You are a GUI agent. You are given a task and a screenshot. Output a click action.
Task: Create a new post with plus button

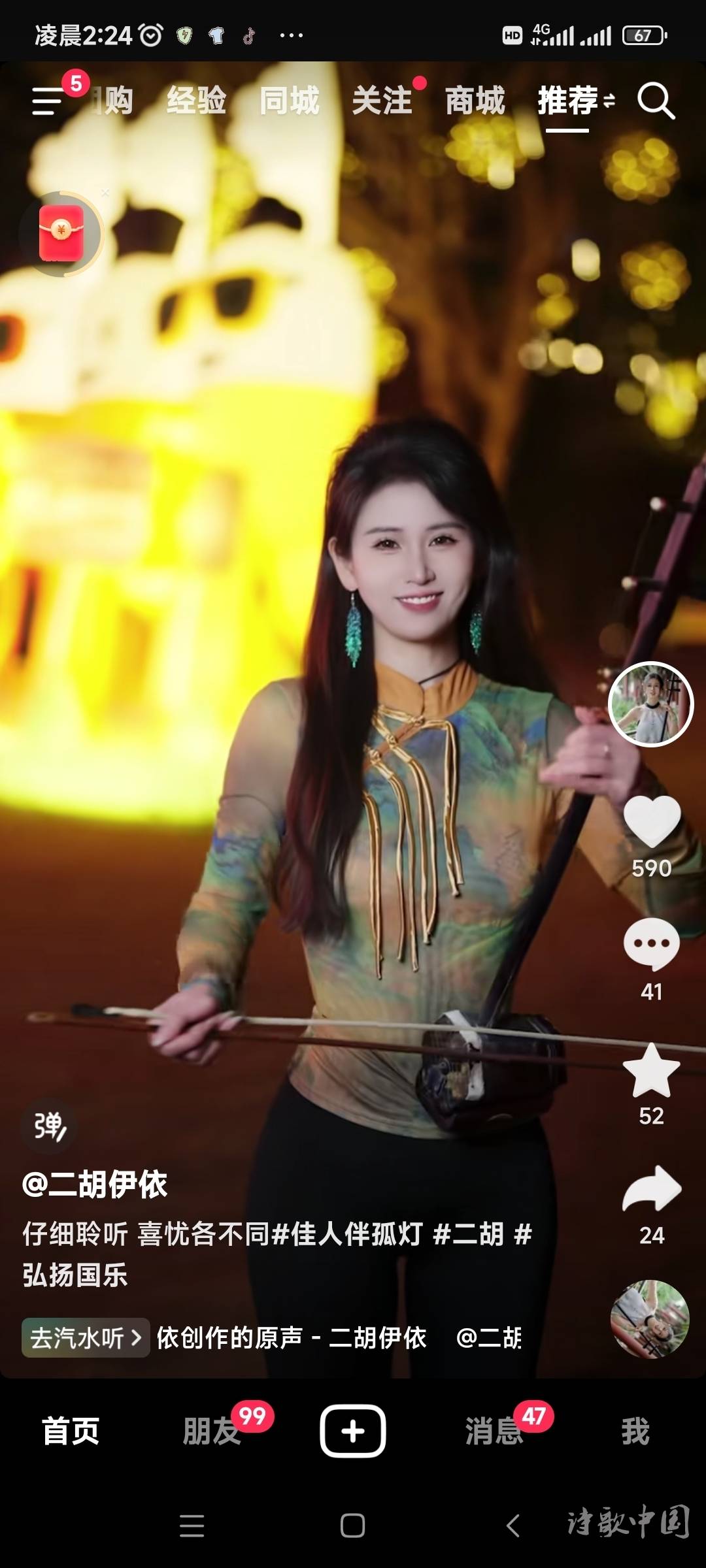click(352, 1431)
